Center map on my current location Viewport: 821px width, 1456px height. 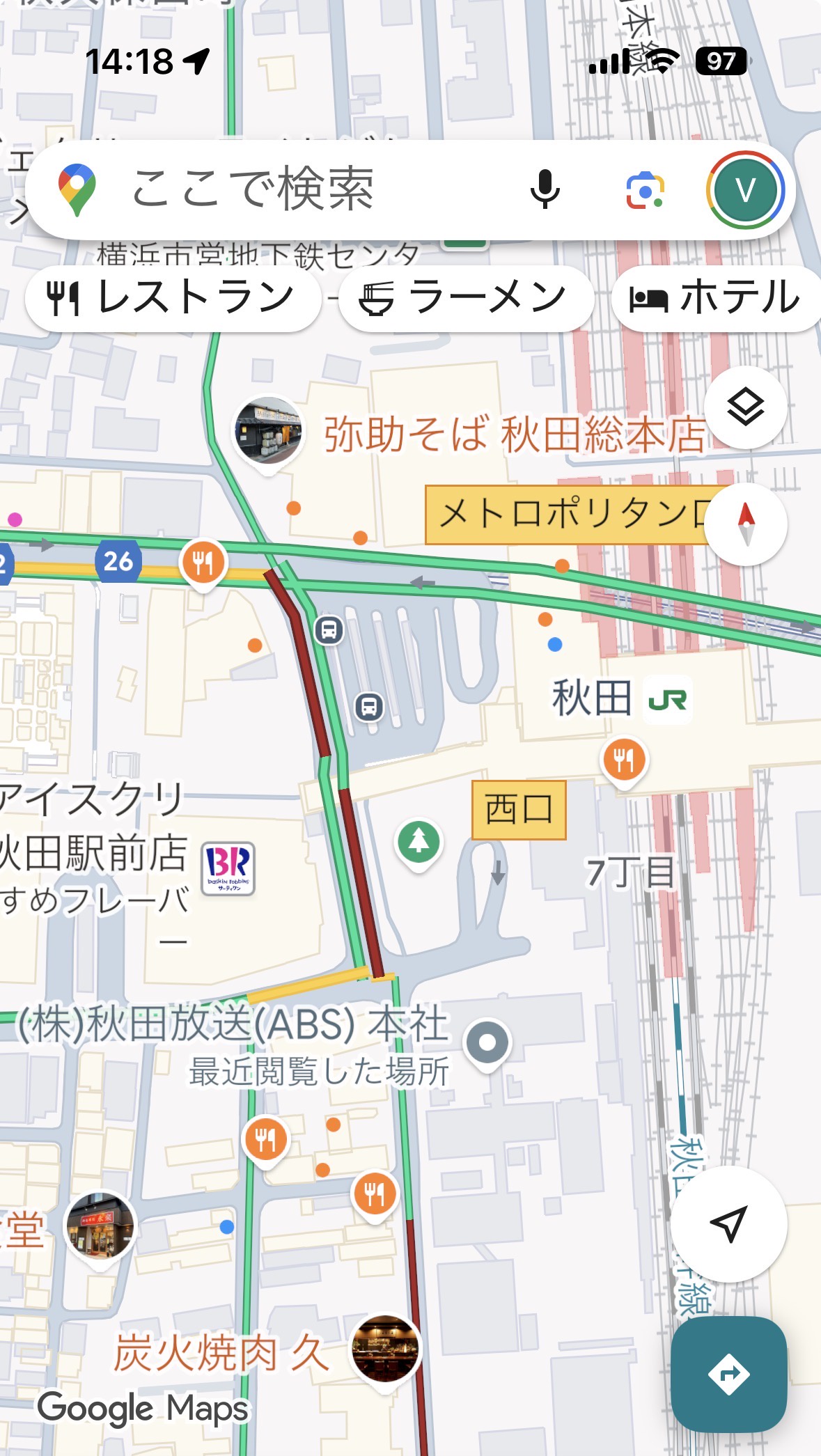click(x=728, y=1223)
